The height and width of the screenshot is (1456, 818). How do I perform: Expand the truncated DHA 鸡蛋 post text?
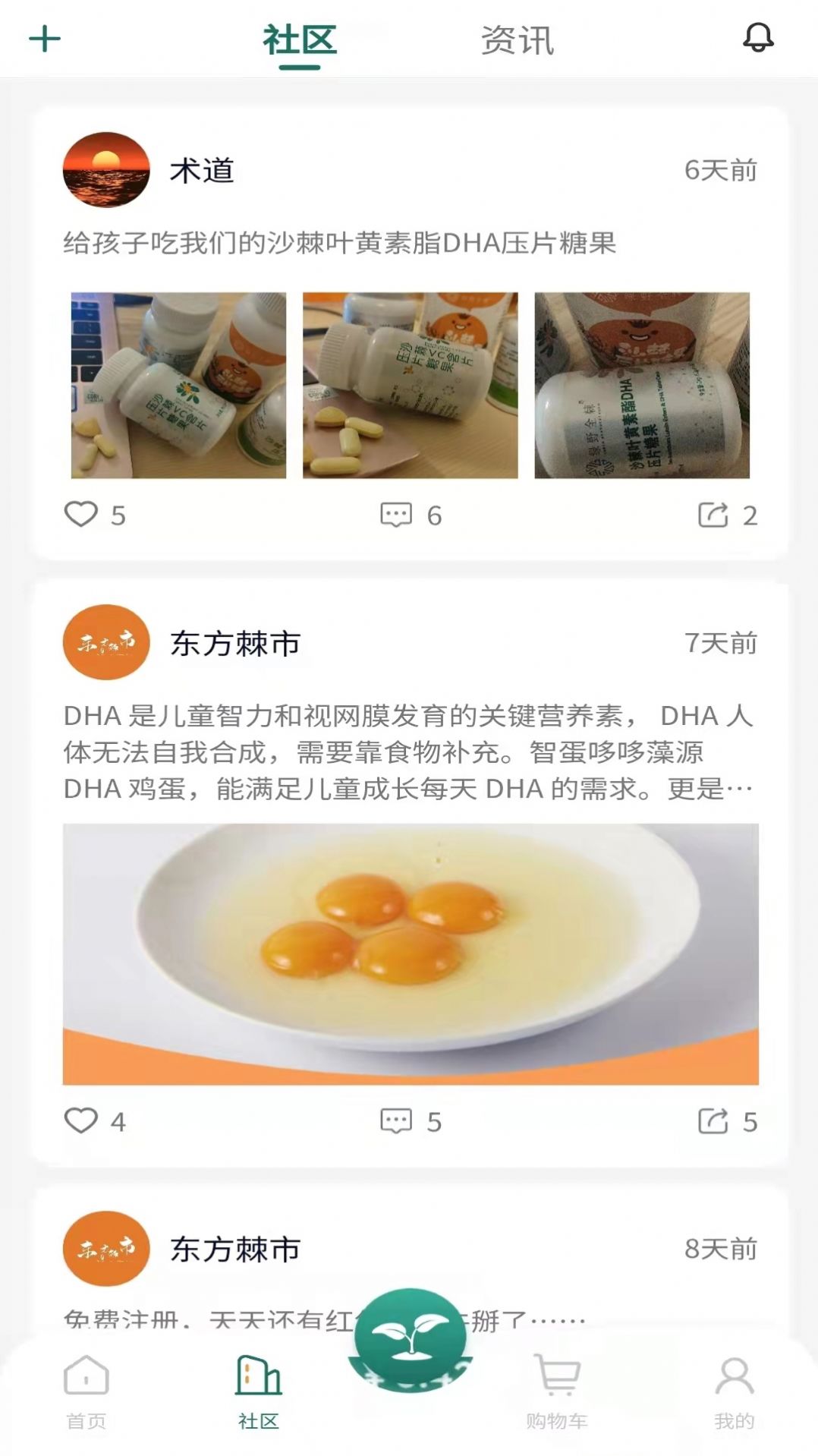[x=410, y=752]
